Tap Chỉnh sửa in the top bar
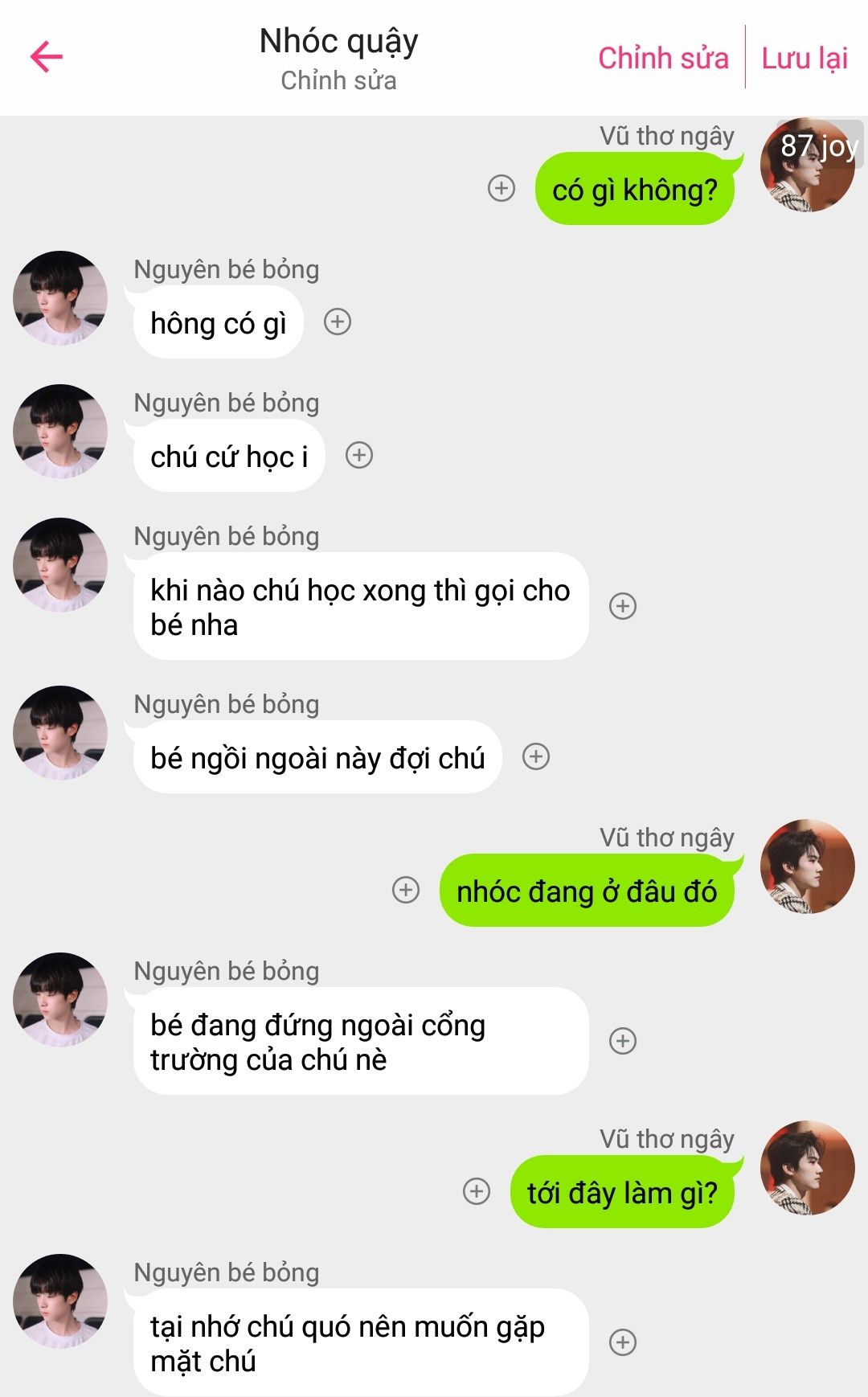The height and width of the screenshot is (1397, 868). (x=663, y=58)
